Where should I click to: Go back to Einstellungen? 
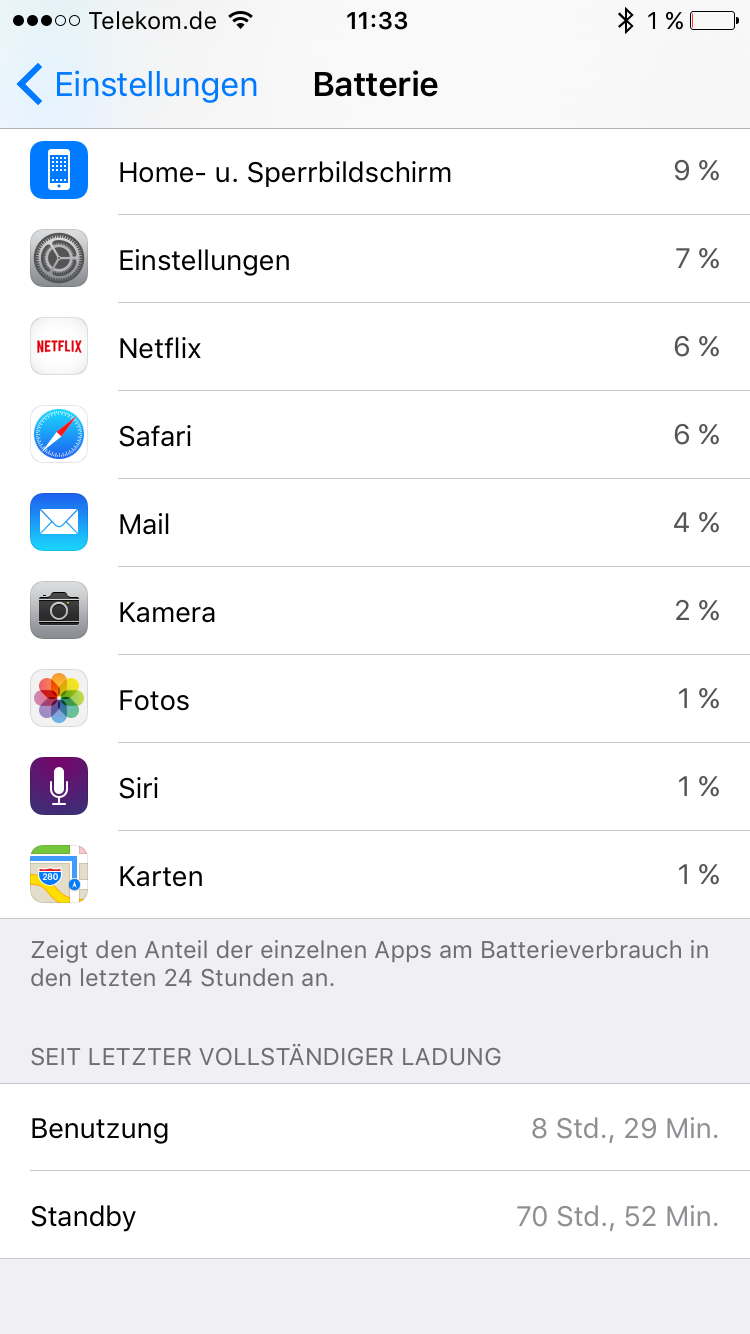click(138, 84)
